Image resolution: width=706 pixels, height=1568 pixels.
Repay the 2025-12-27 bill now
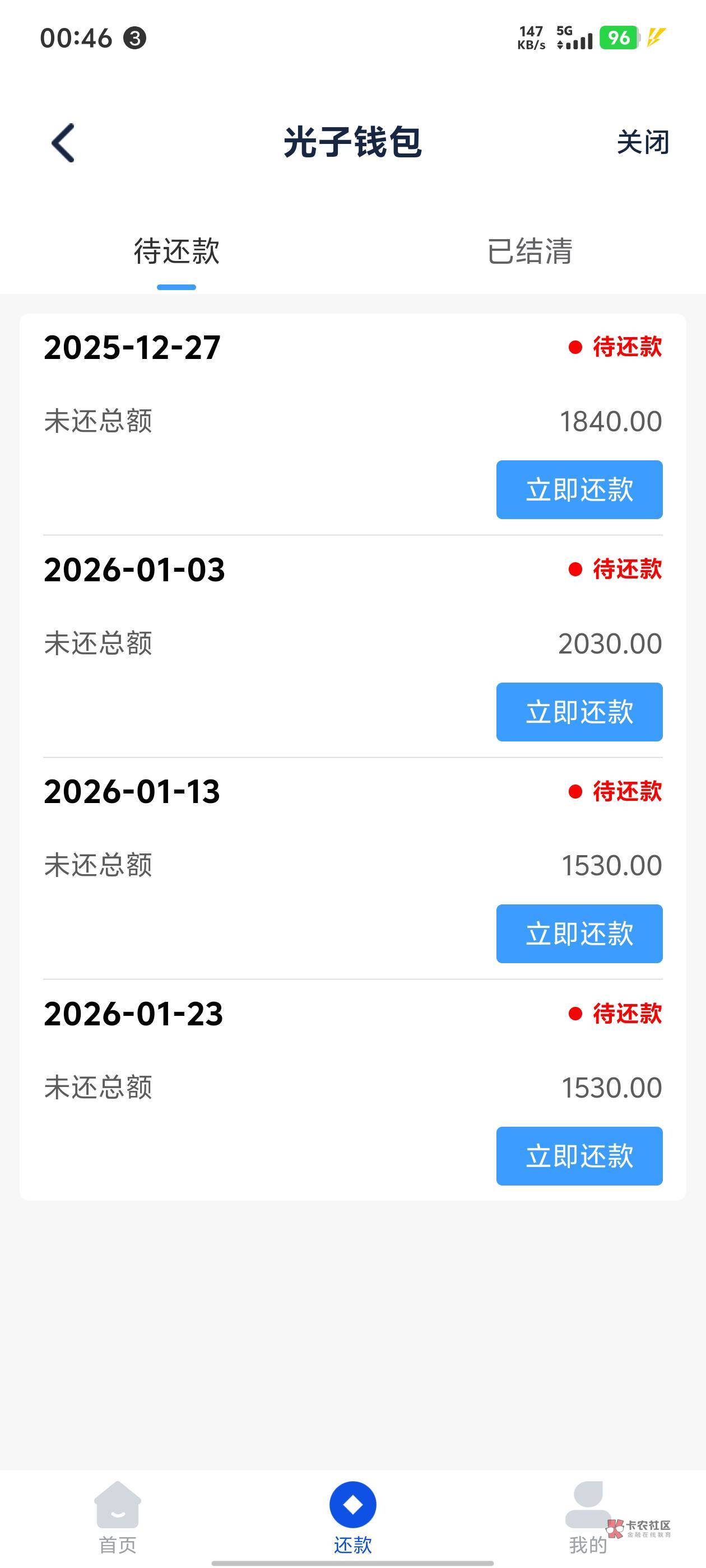(579, 490)
